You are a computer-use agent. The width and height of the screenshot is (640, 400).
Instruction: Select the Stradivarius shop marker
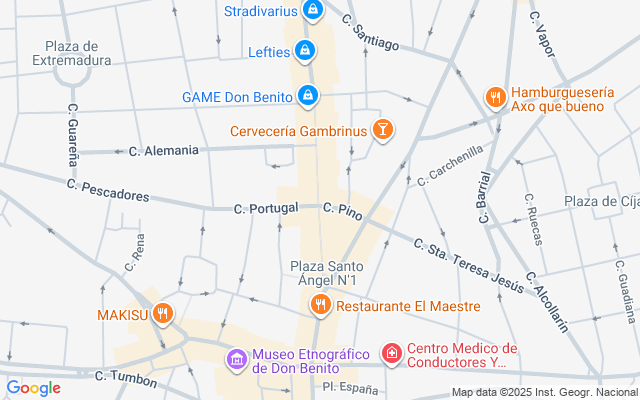click(x=314, y=11)
